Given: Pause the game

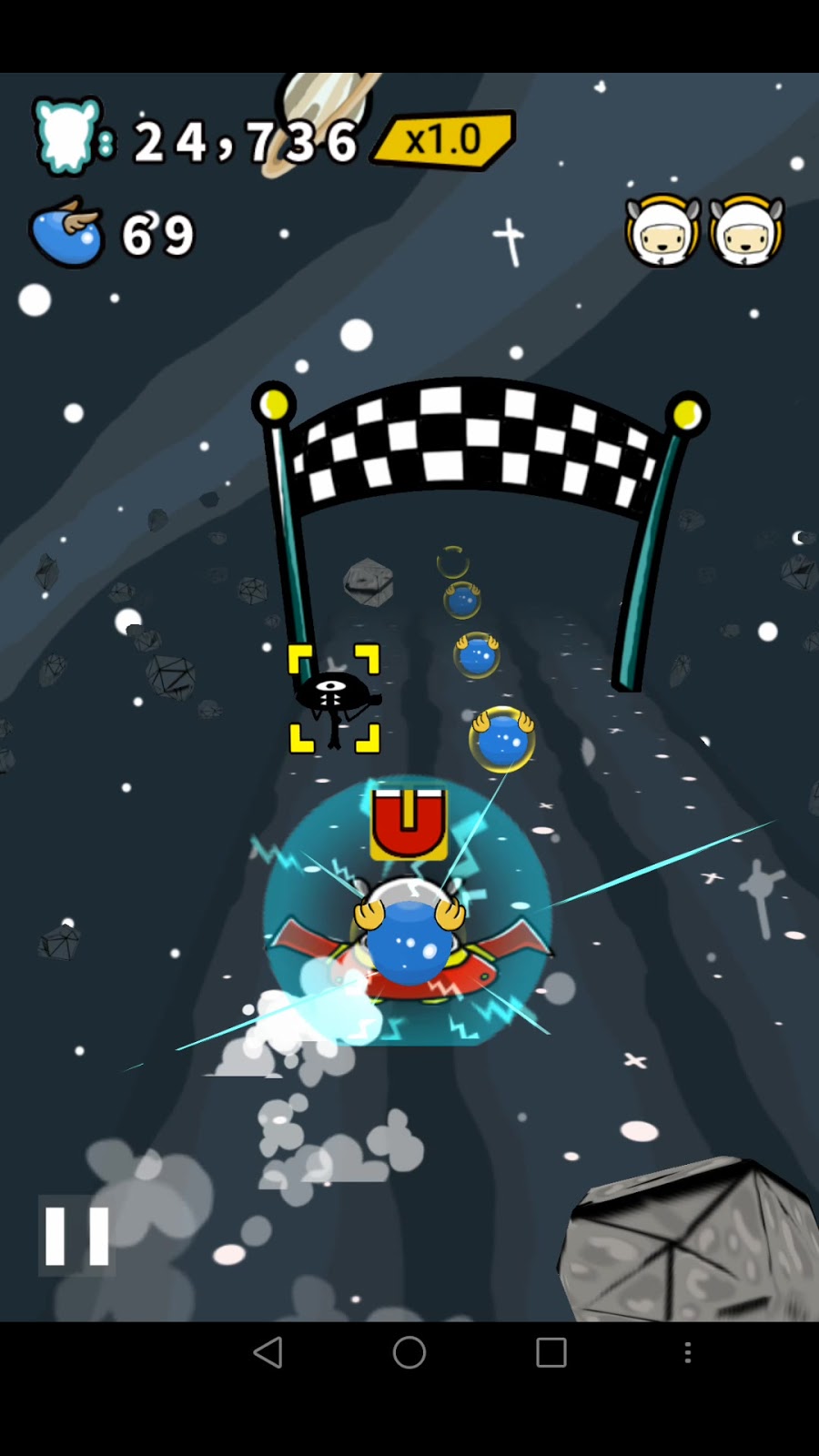Looking at the screenshot, I should tap(76, 1236).
